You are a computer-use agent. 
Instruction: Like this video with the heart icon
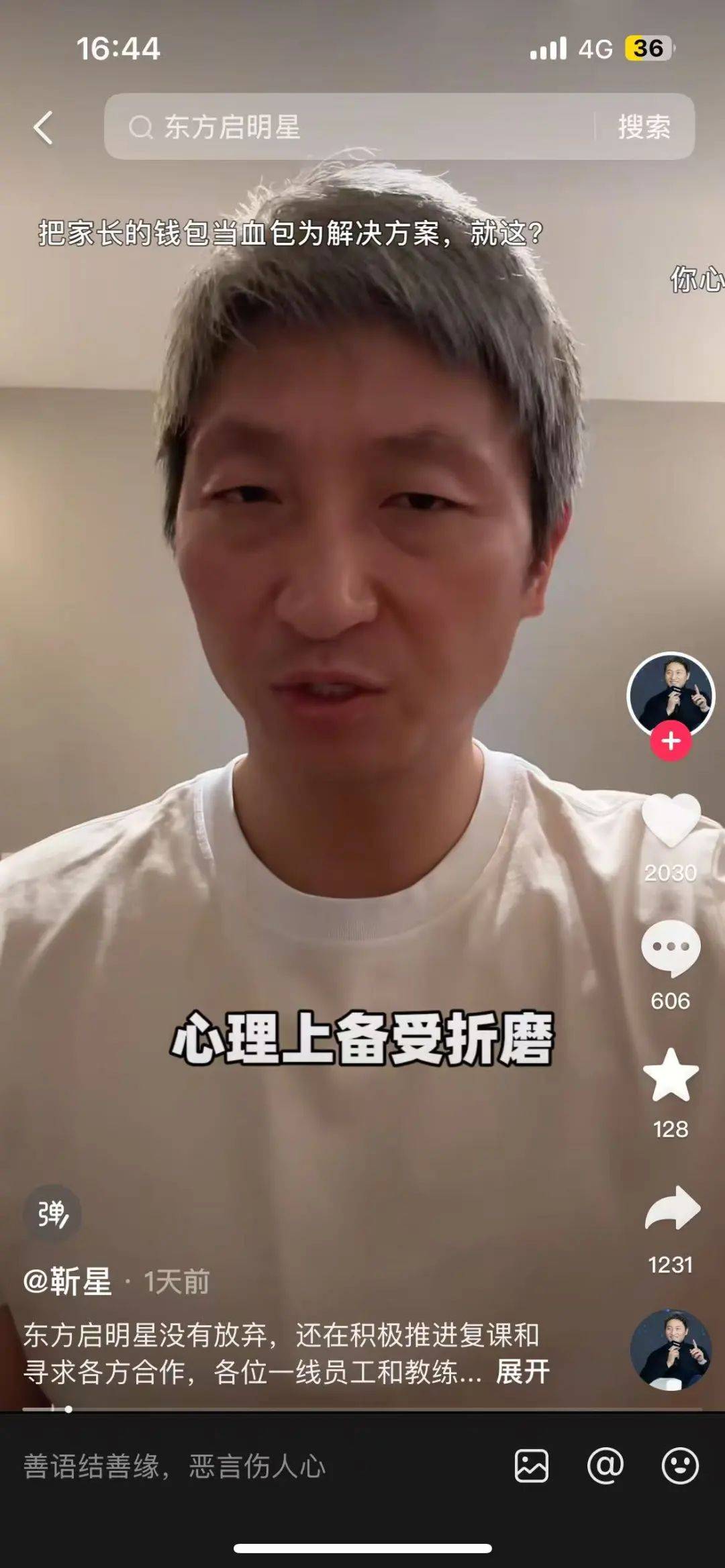(671, 820)
